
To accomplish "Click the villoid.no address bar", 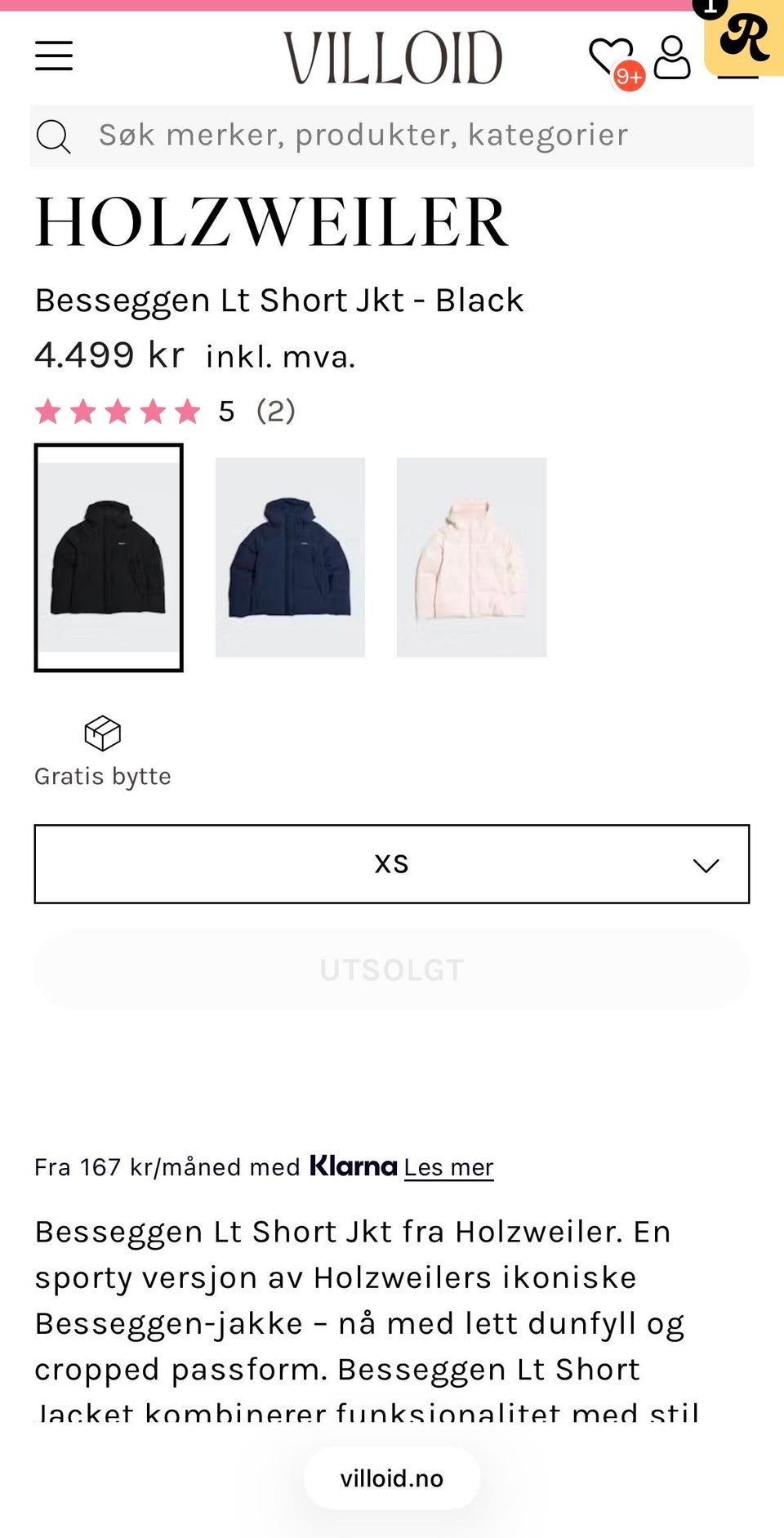I will tap(391, 1478).
